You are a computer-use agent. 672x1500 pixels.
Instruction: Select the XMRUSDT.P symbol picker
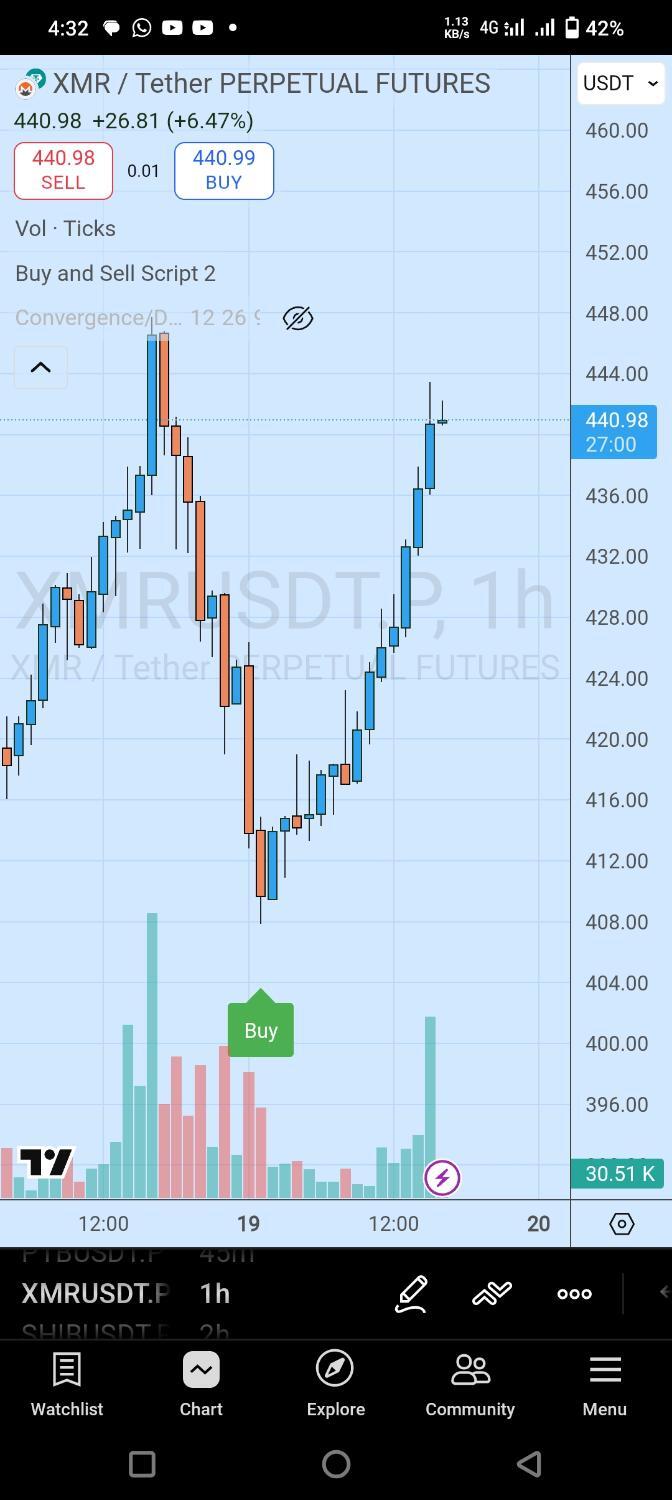96,1293
